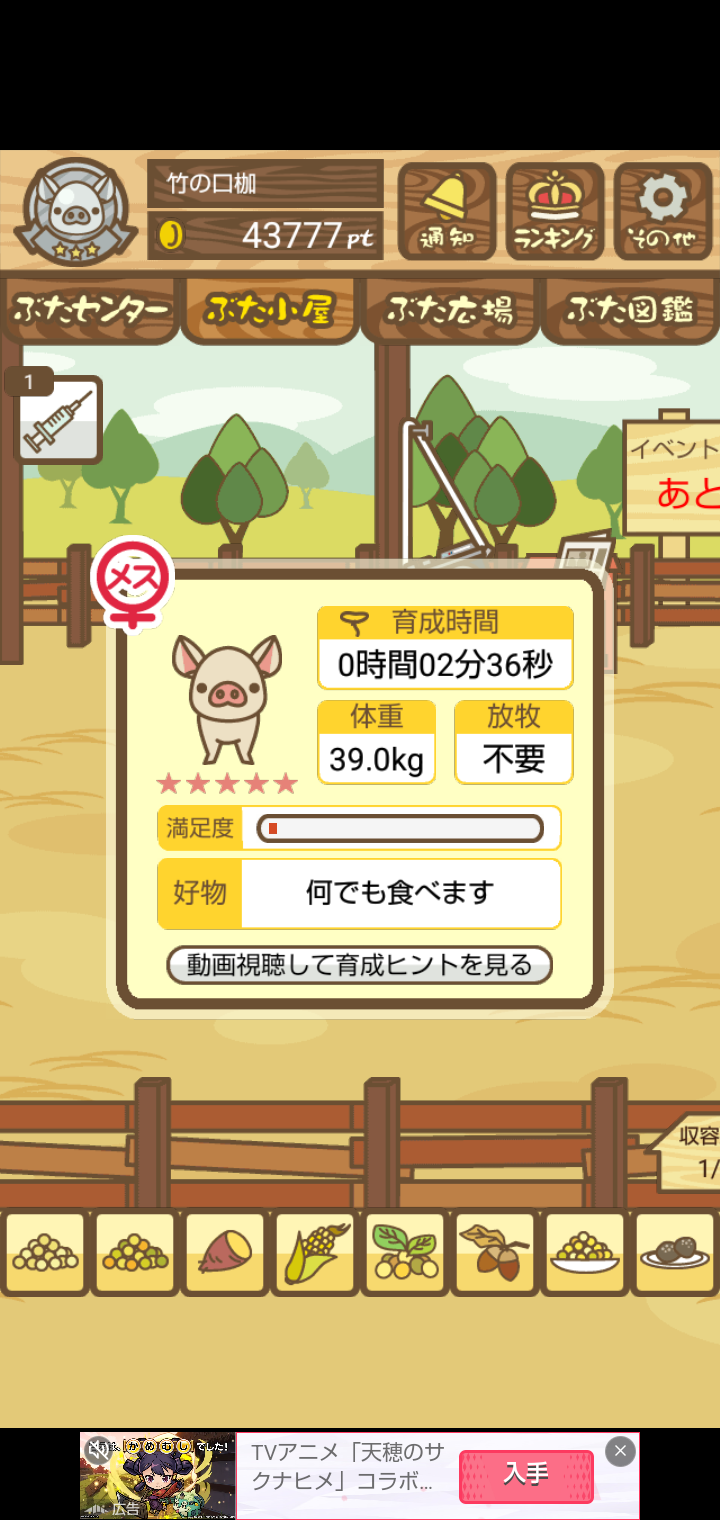Select the plate of meatballs feed
Viewport: 720px width, 1520px height.
pos(674,1253)
